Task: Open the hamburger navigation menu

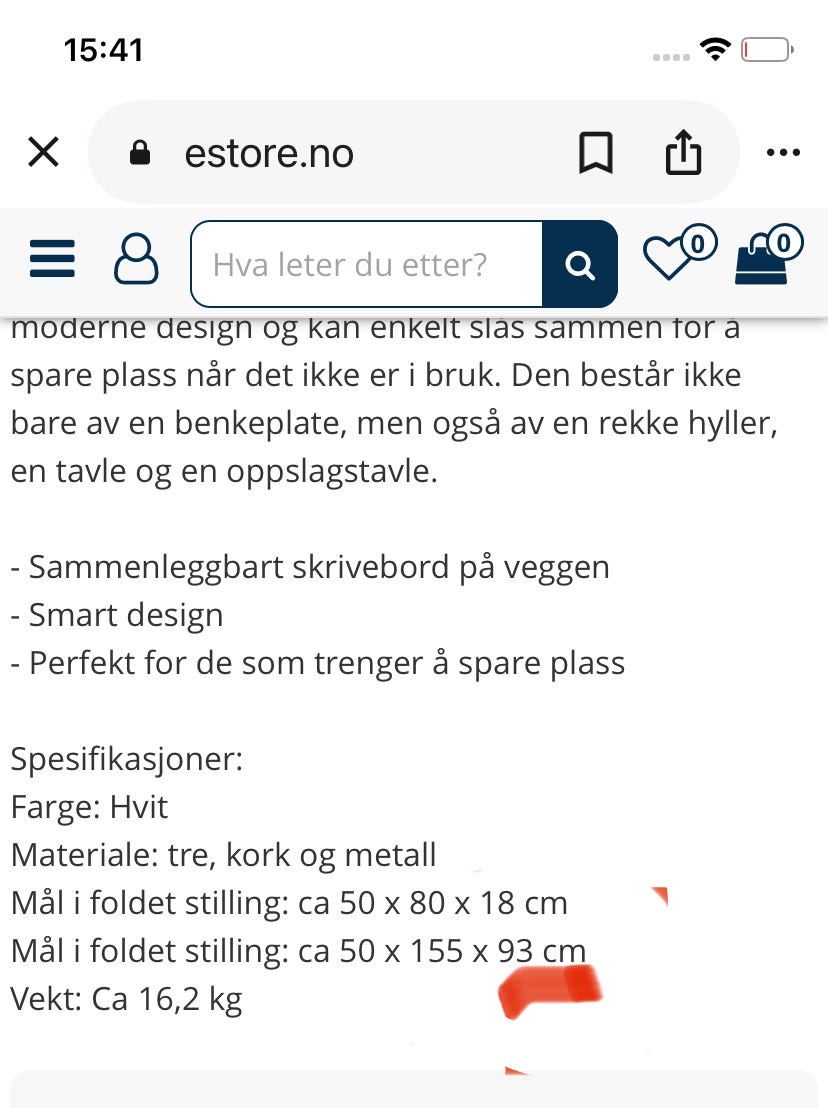Action: (x=51, y=258)
